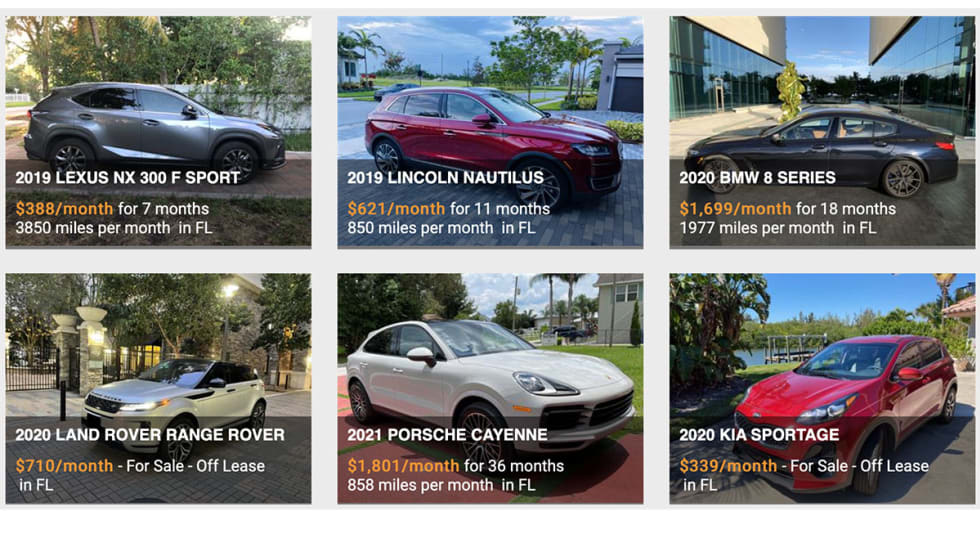Tap the 2021 Porsche Cayenne listing

tap(490, 388)
